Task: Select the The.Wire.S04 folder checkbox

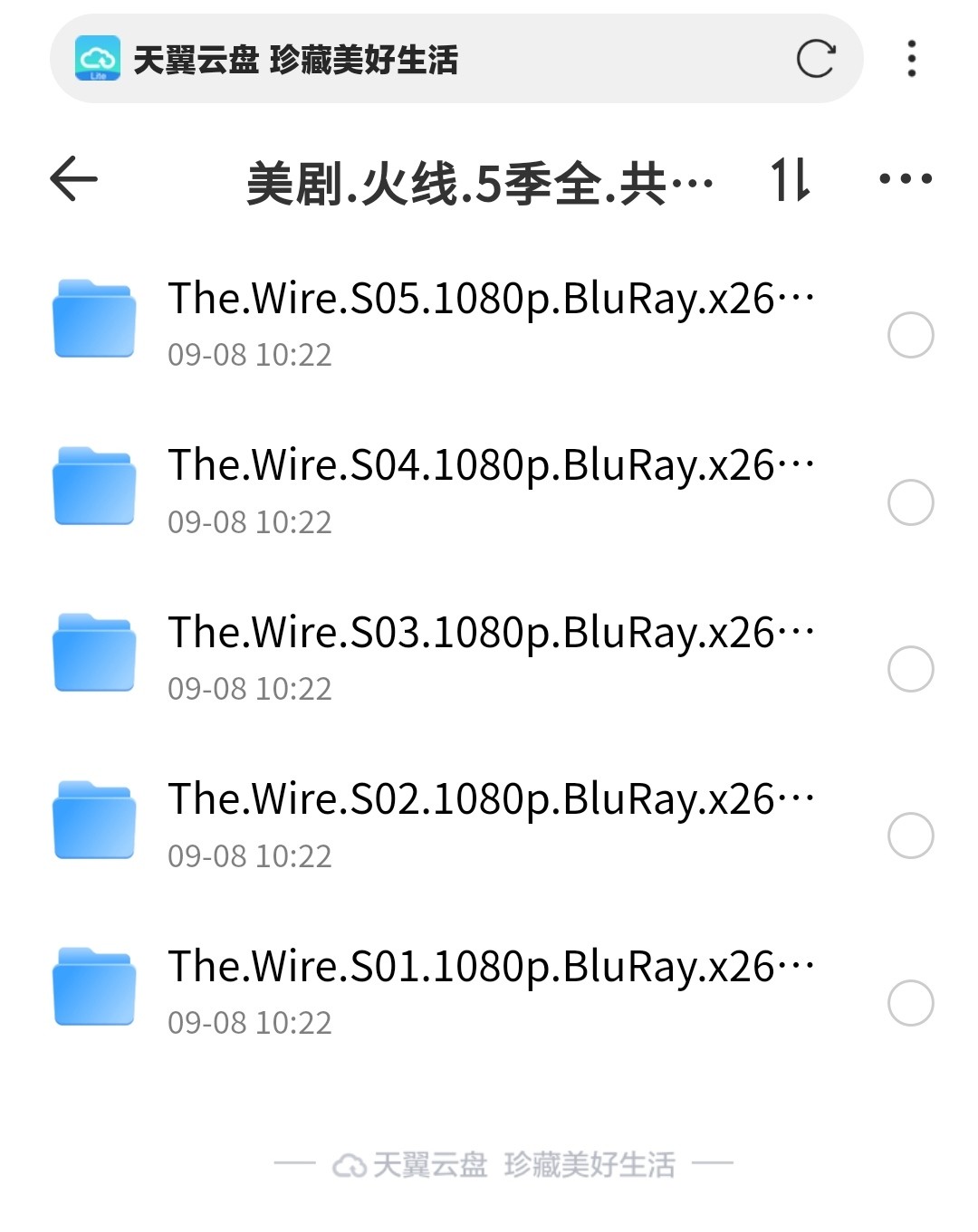Action: (910, 502)
